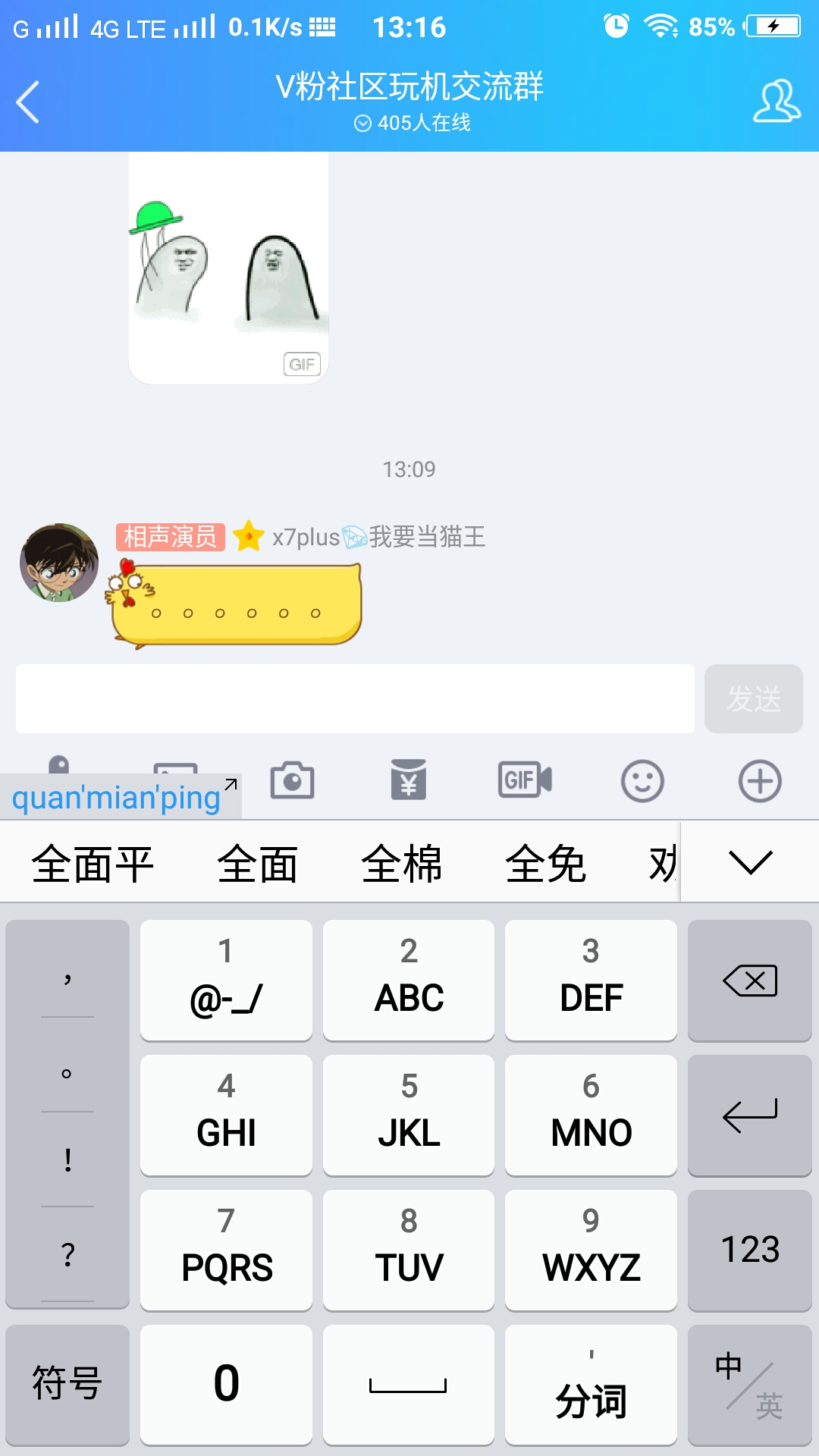Select the candidate word 全面平
The width and height of the screenshot is (819, 1456).
coord(93,863)
